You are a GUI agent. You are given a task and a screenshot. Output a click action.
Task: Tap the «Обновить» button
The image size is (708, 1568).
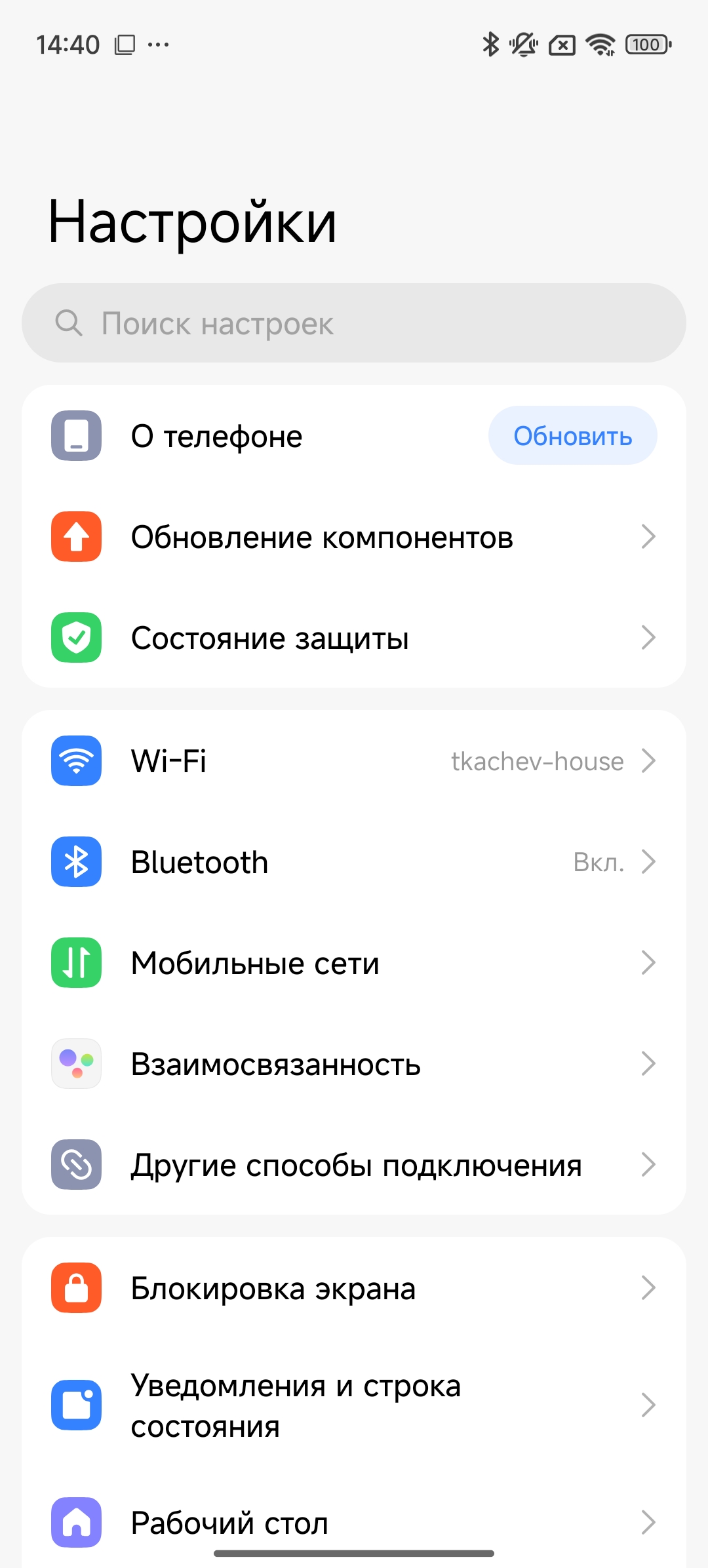point(572,436)
